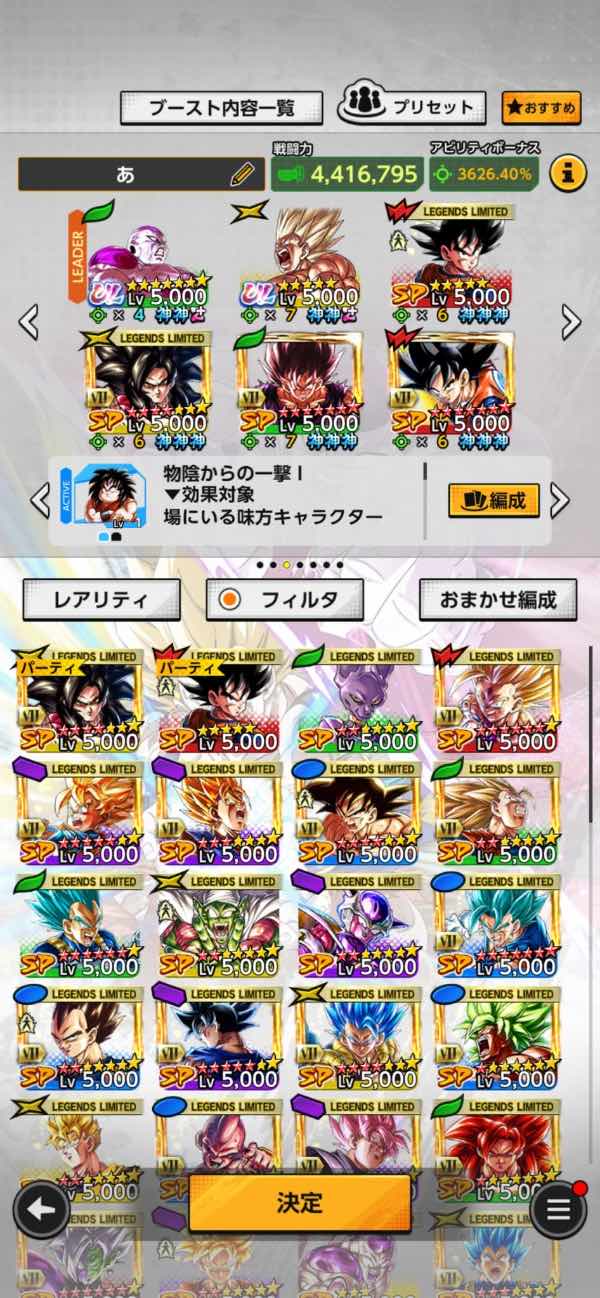Screen dimensions: 600x1298
Task: Go to previous party with left arrow
Action: (29, 322)
